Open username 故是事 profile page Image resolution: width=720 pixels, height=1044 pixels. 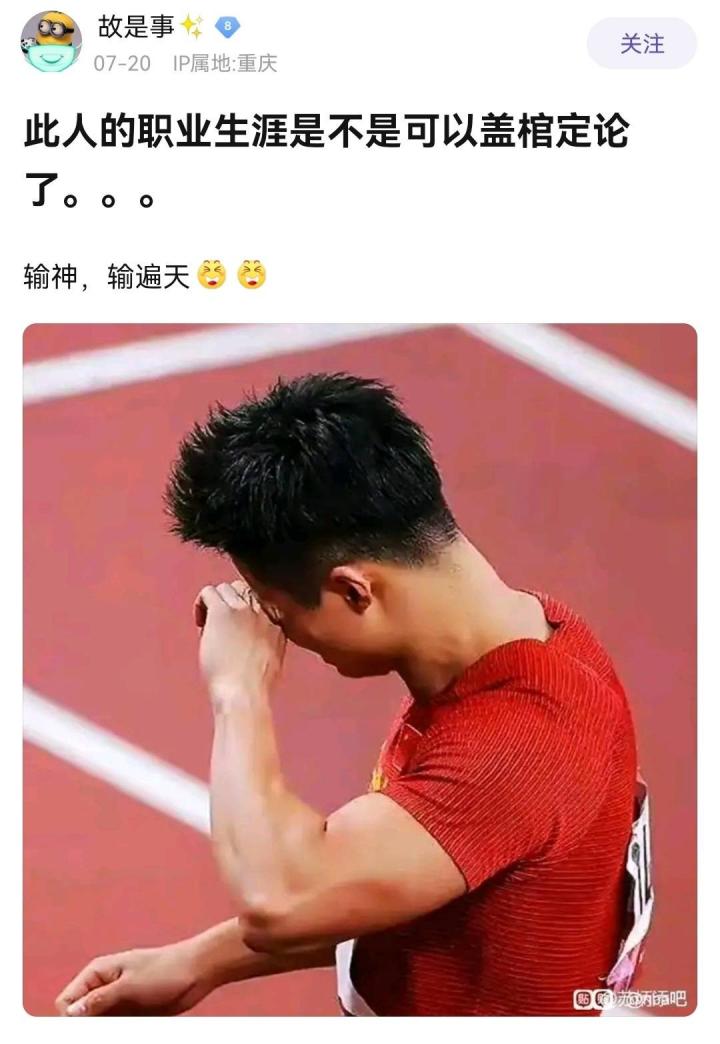click(x=135, y=27)
